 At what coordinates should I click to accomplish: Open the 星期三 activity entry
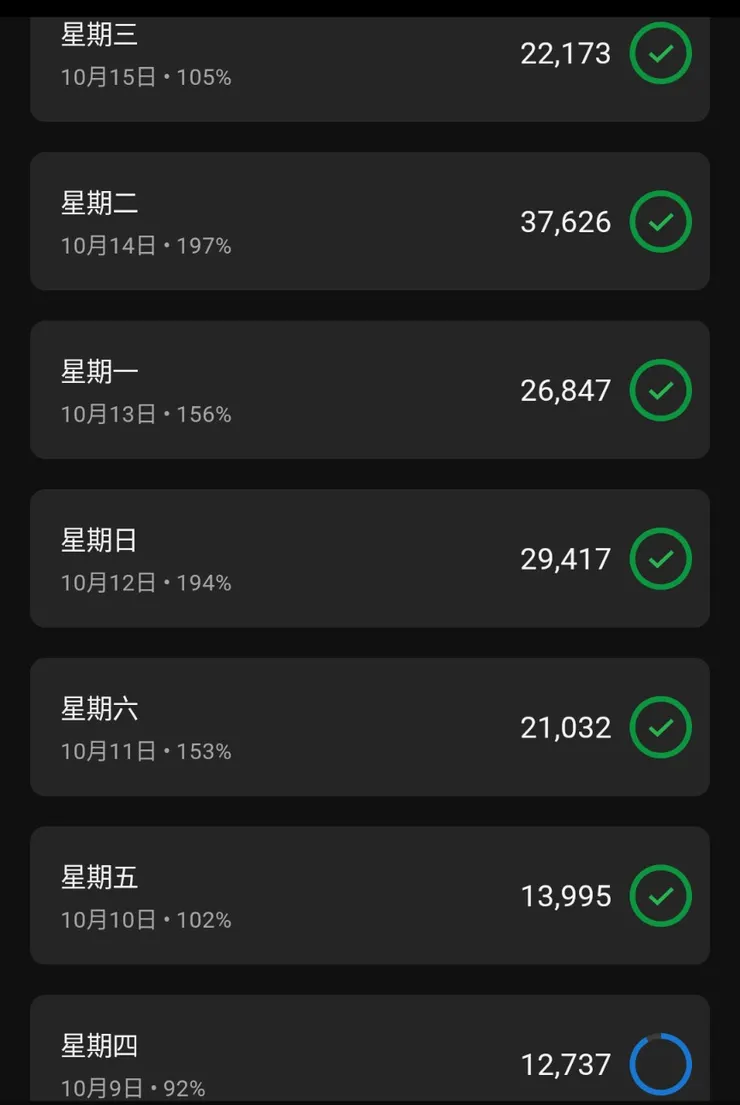click(x=370, y=55)
